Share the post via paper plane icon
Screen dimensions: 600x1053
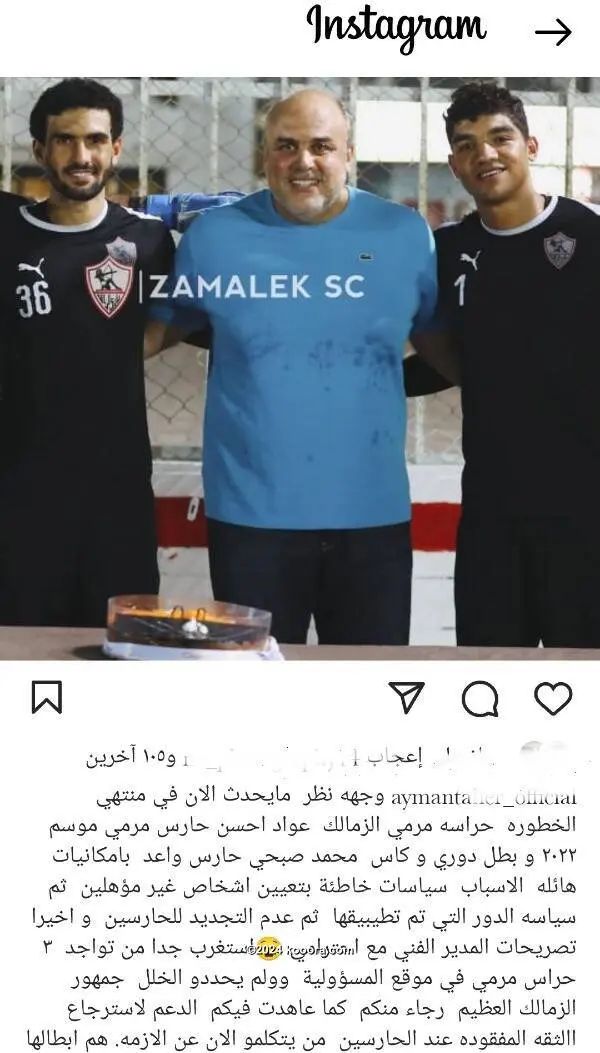pyautogui.click(x=406, y=698)
